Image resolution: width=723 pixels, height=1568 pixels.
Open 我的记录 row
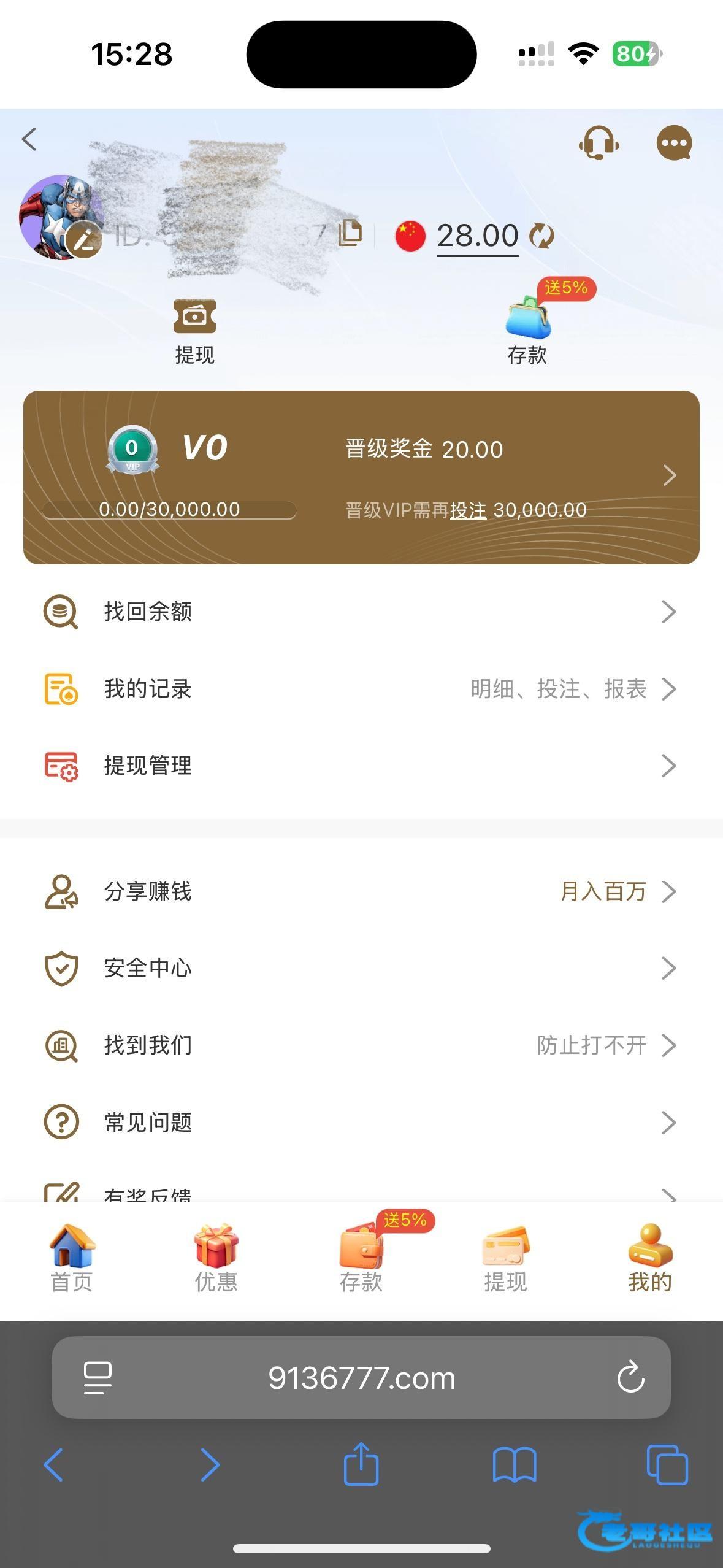[x=361, y=689]
